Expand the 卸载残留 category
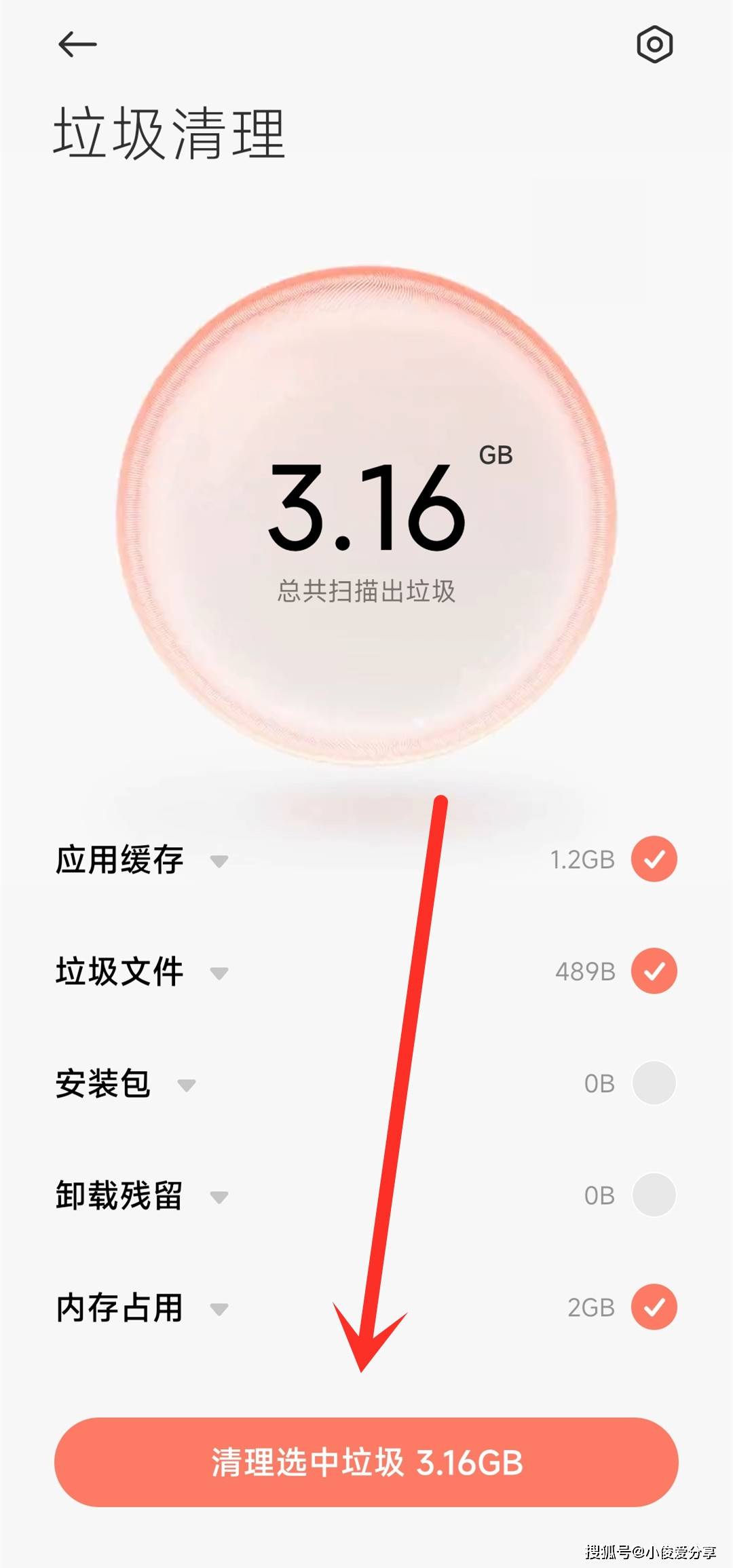Viewport: 733px width, 1568px height. coord(219,1197)
